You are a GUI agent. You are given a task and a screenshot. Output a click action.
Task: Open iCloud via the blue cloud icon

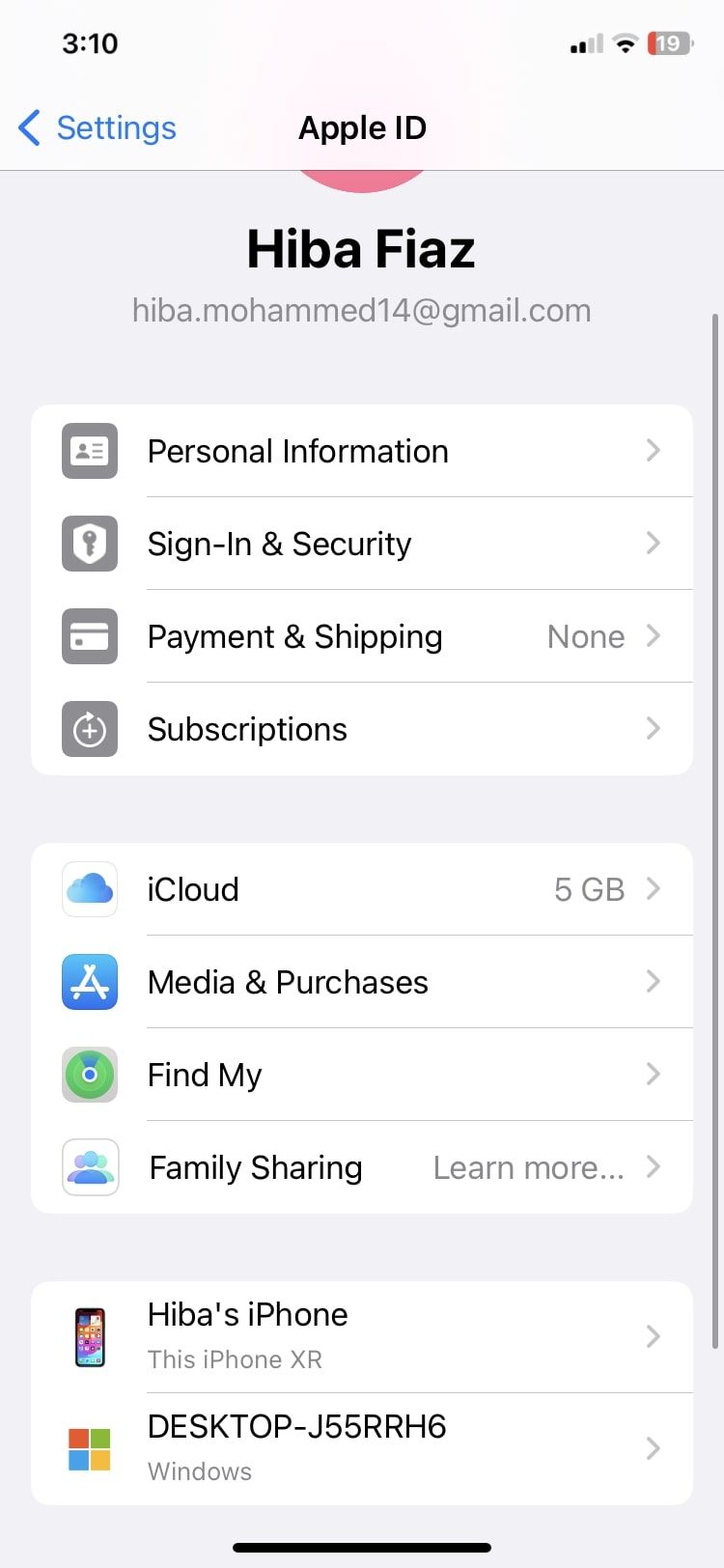[x=89, y=888]
